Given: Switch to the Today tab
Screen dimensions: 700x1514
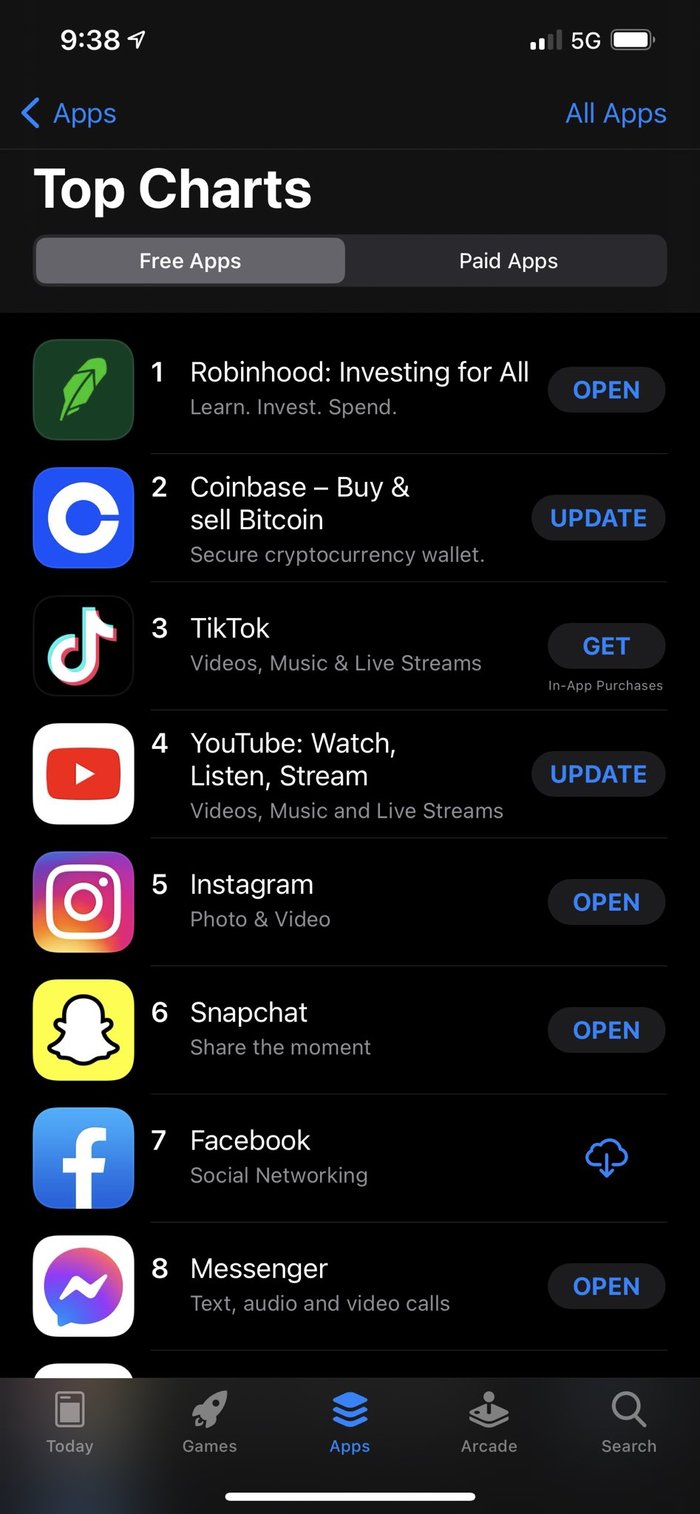Looking at the screenshot, I should [70, 1422].
